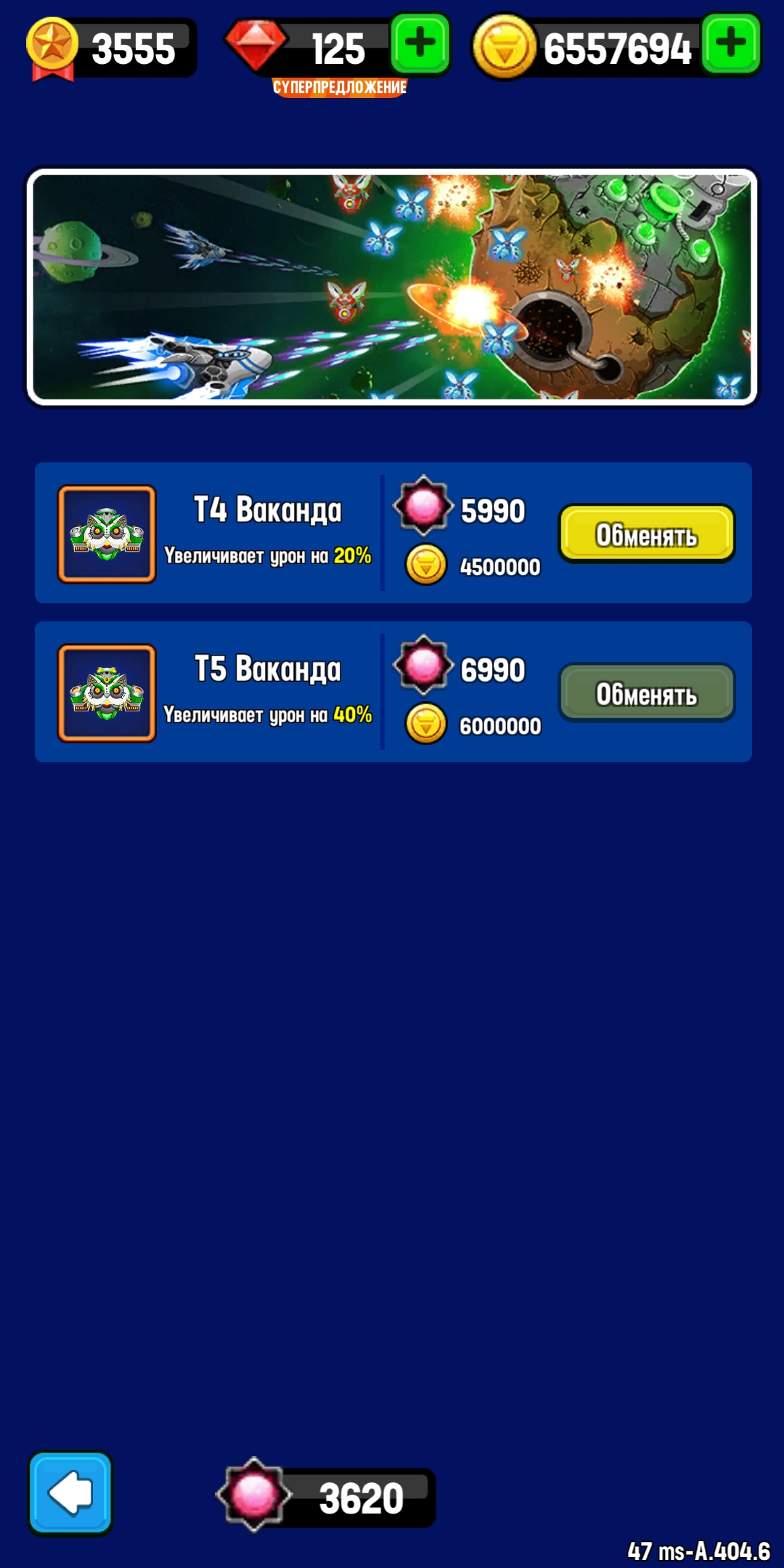784x1568 pixels.
Task: Tap the green plus next to the gold coins
Action: click(731, 44)
